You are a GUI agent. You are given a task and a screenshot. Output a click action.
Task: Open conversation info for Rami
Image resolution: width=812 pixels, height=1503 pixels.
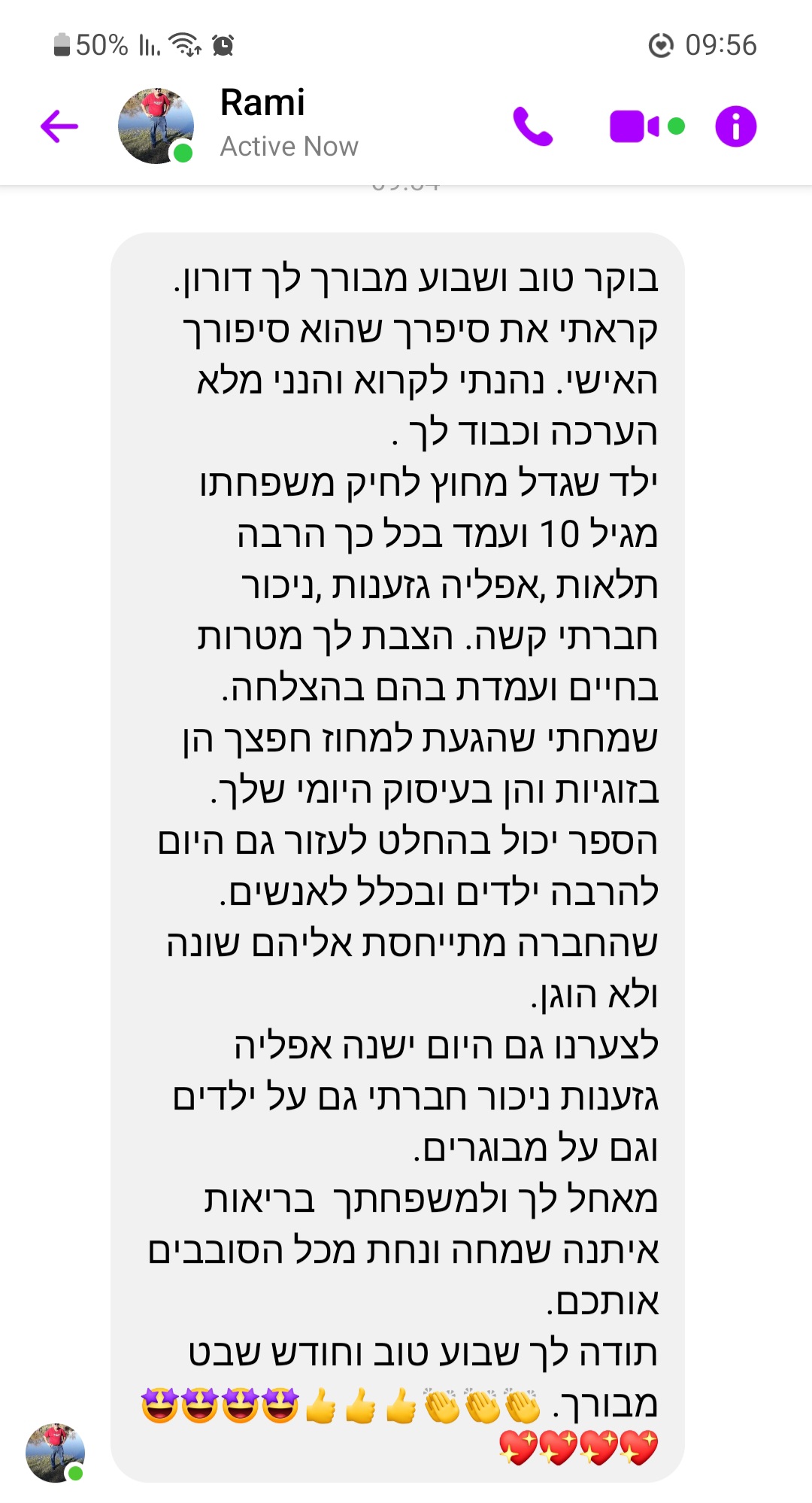click(x=735, y=126)
